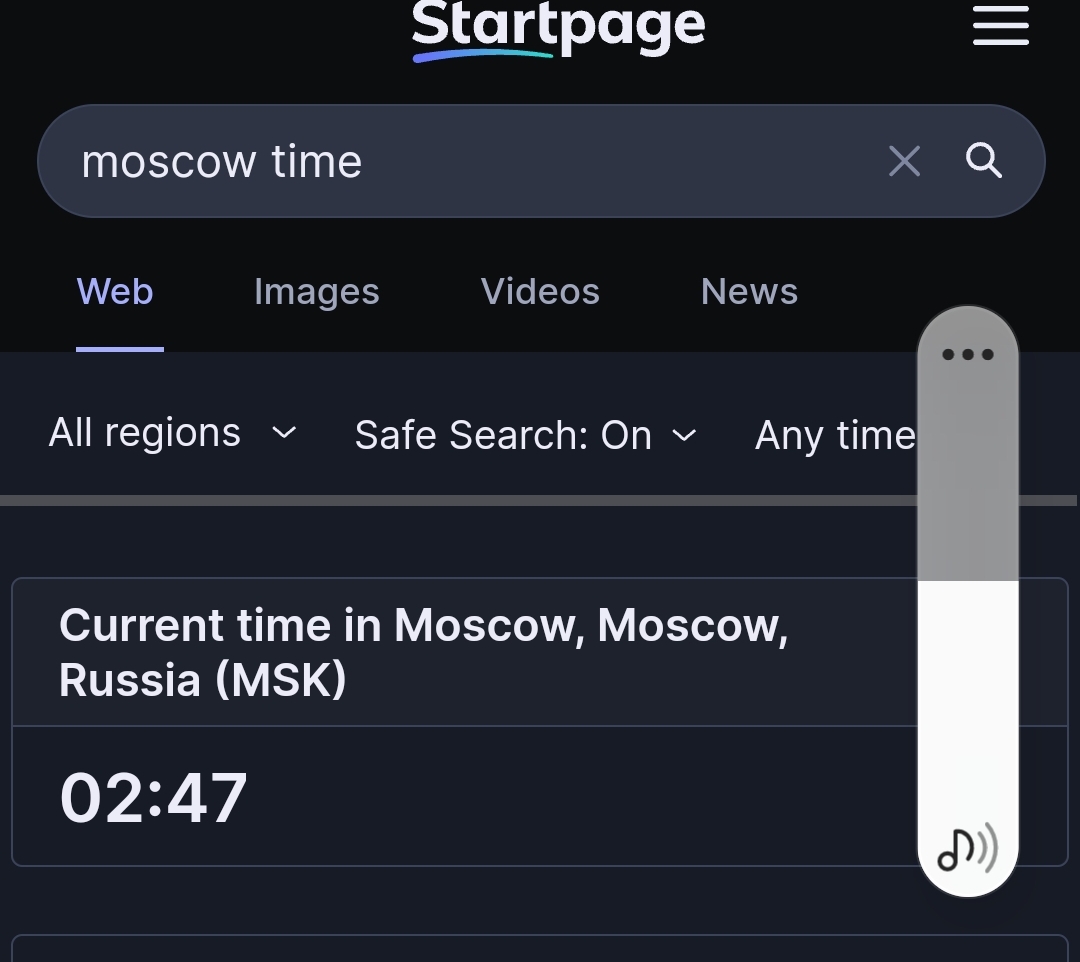Image resolution: width=1080 pixels, height=962 pixels.
Task: Expand the All regions dropdown
Action: (172, 434)
